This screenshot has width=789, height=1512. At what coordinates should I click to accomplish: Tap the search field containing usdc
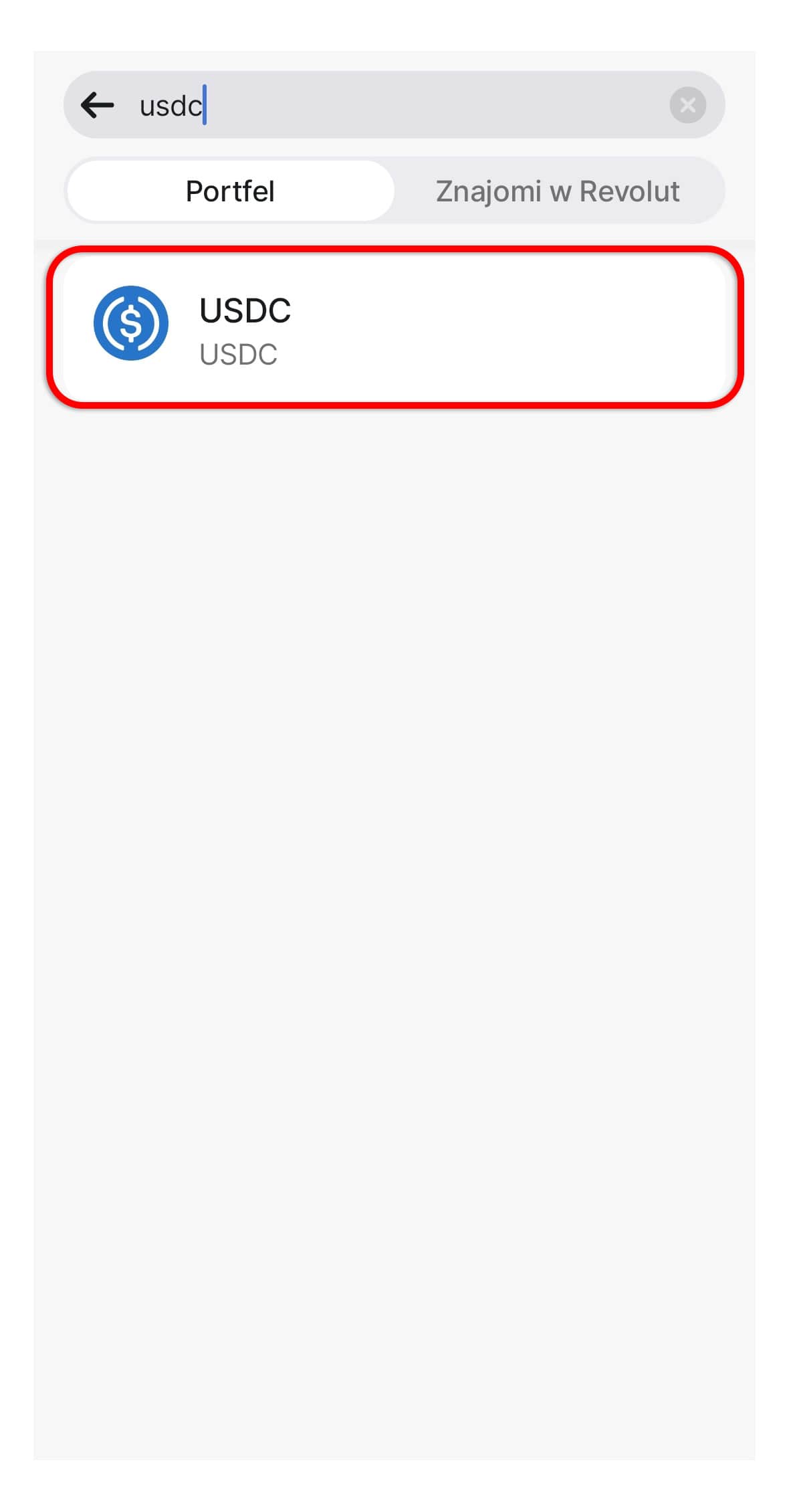click(394, 105)
